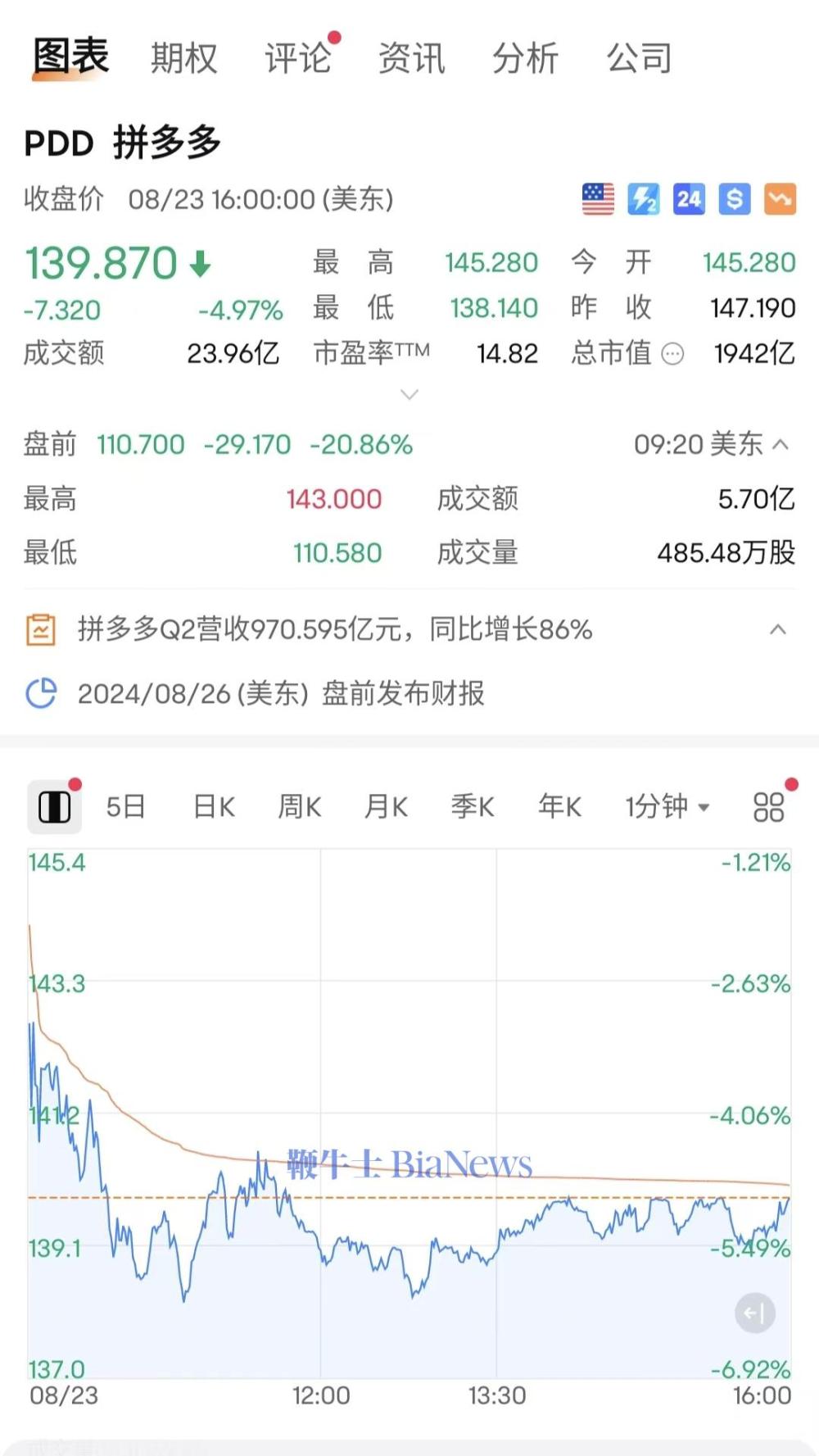Collapse the 盘前 pre-market section
The width and height of the screenshot is (819, 1456).
(781, 445)
